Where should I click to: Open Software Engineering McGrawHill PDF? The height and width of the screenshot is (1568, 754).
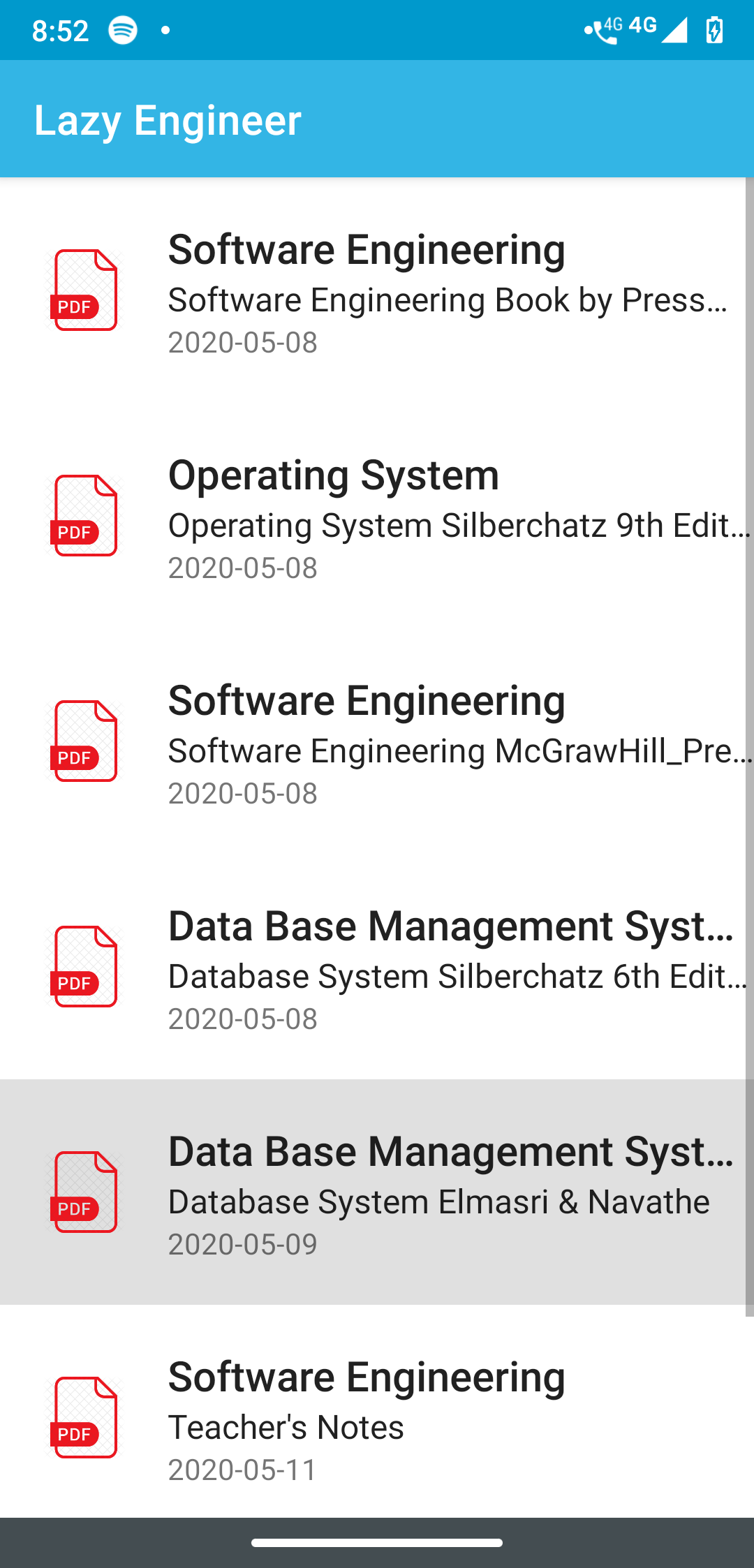[x=377, y=742]
